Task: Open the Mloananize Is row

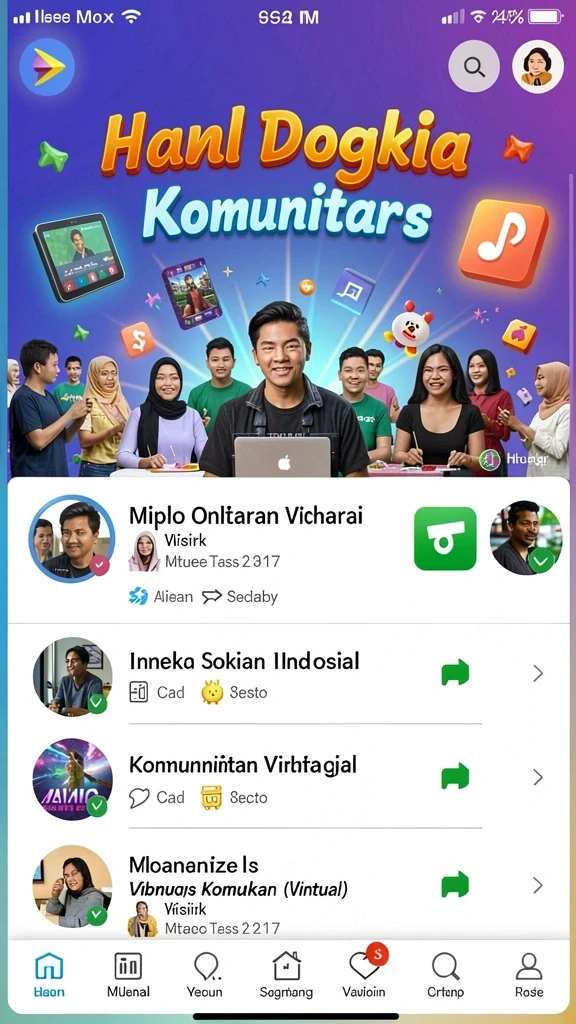Action: [288, 886]
